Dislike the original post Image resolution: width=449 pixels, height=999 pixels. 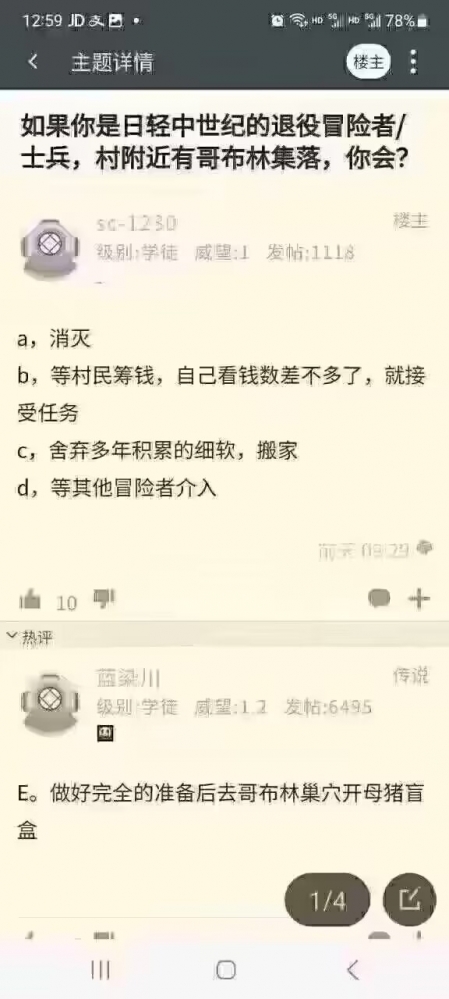104,598
